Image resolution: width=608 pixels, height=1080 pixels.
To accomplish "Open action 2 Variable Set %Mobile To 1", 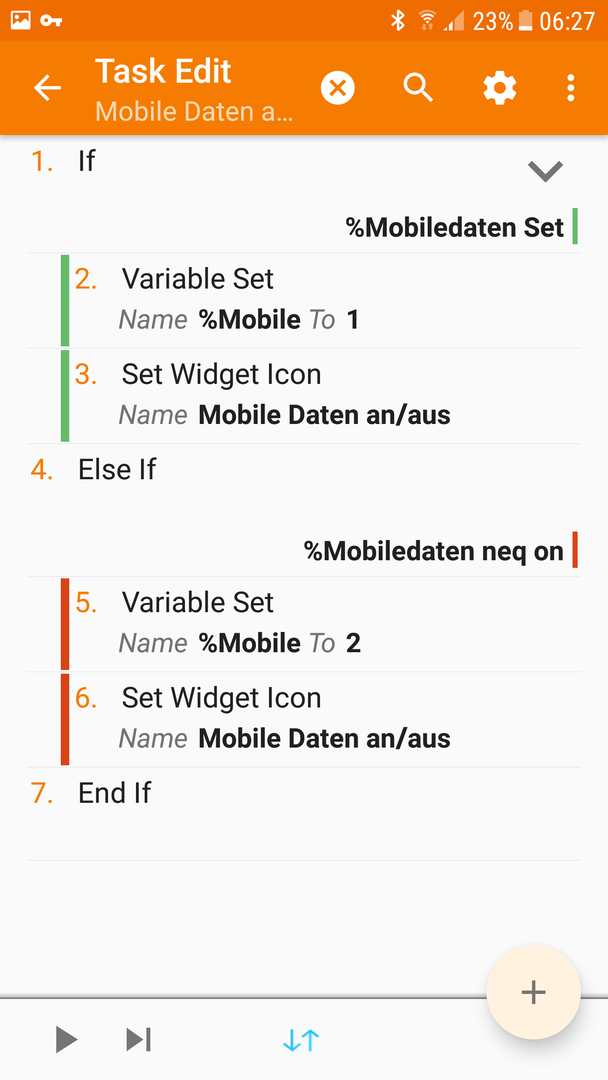I will [300, 300].
